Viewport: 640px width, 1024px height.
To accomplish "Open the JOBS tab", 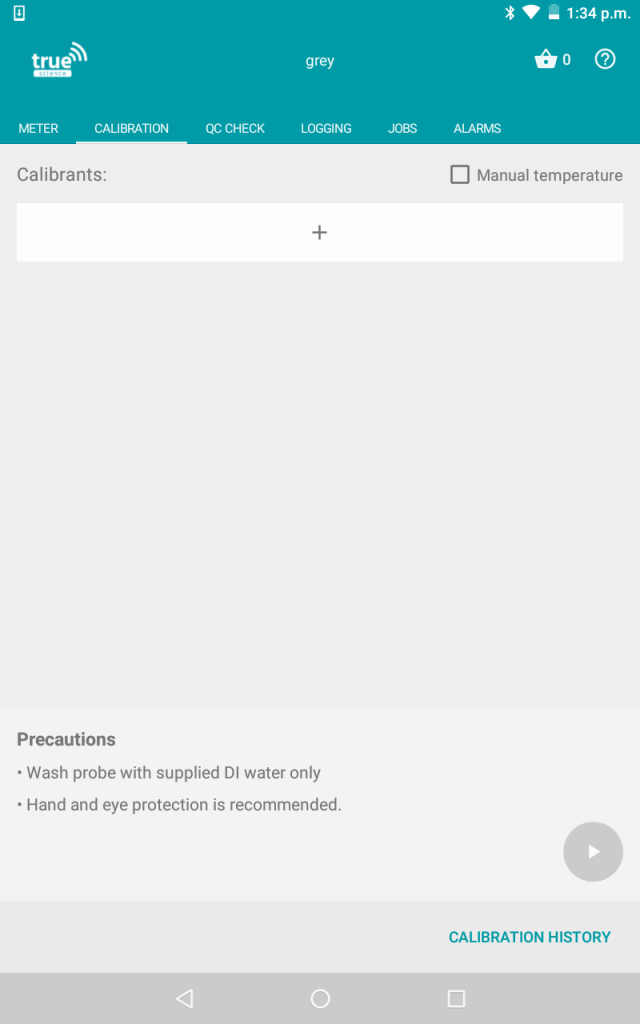I will tap(402, 129).
